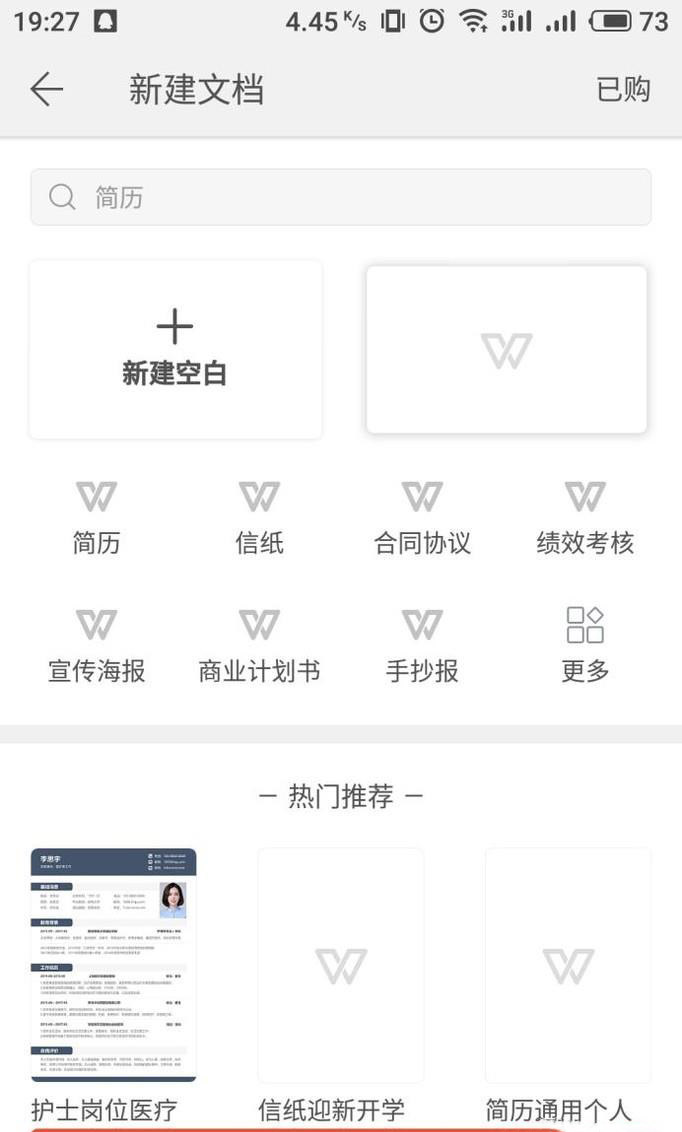Image resolution: width=682 pixels, height=1132 pixels.
Task: Create a new blank document
Action: 175,349
